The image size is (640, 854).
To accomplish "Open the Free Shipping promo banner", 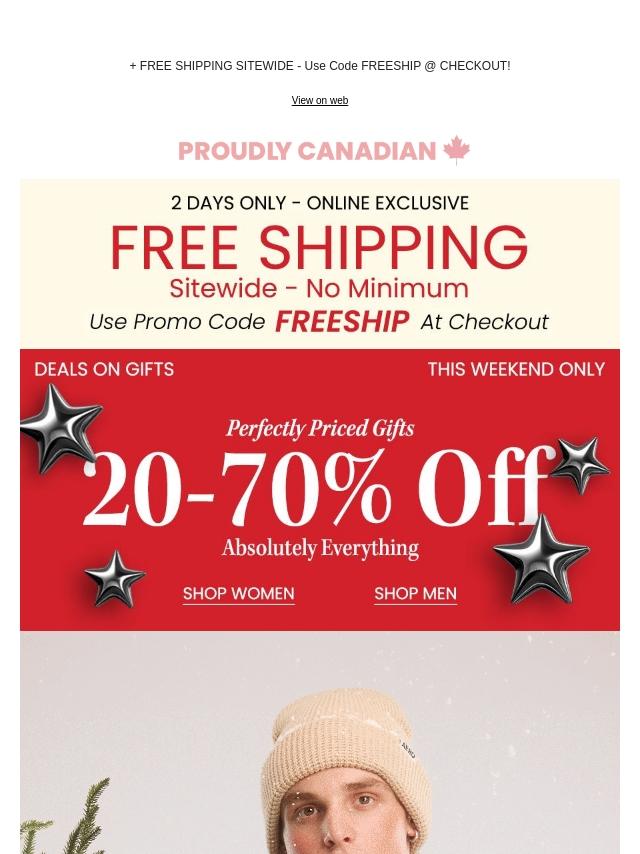I will click(x=320, y=264).
